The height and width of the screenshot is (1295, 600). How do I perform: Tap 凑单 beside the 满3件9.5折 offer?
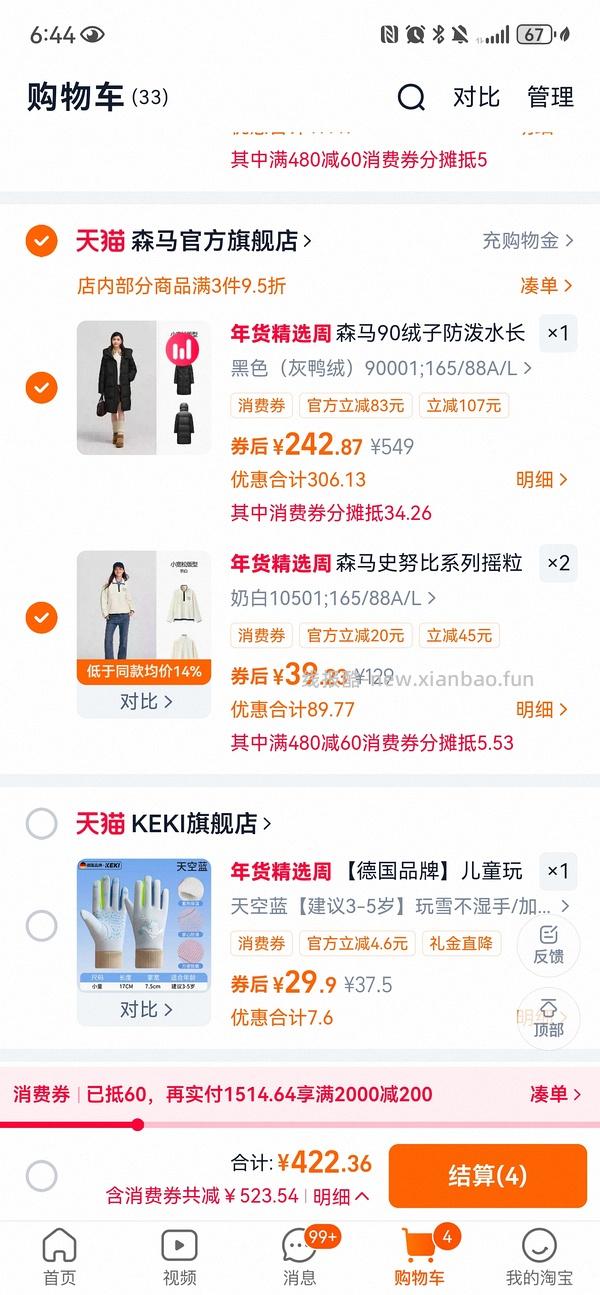coord(546,286)
